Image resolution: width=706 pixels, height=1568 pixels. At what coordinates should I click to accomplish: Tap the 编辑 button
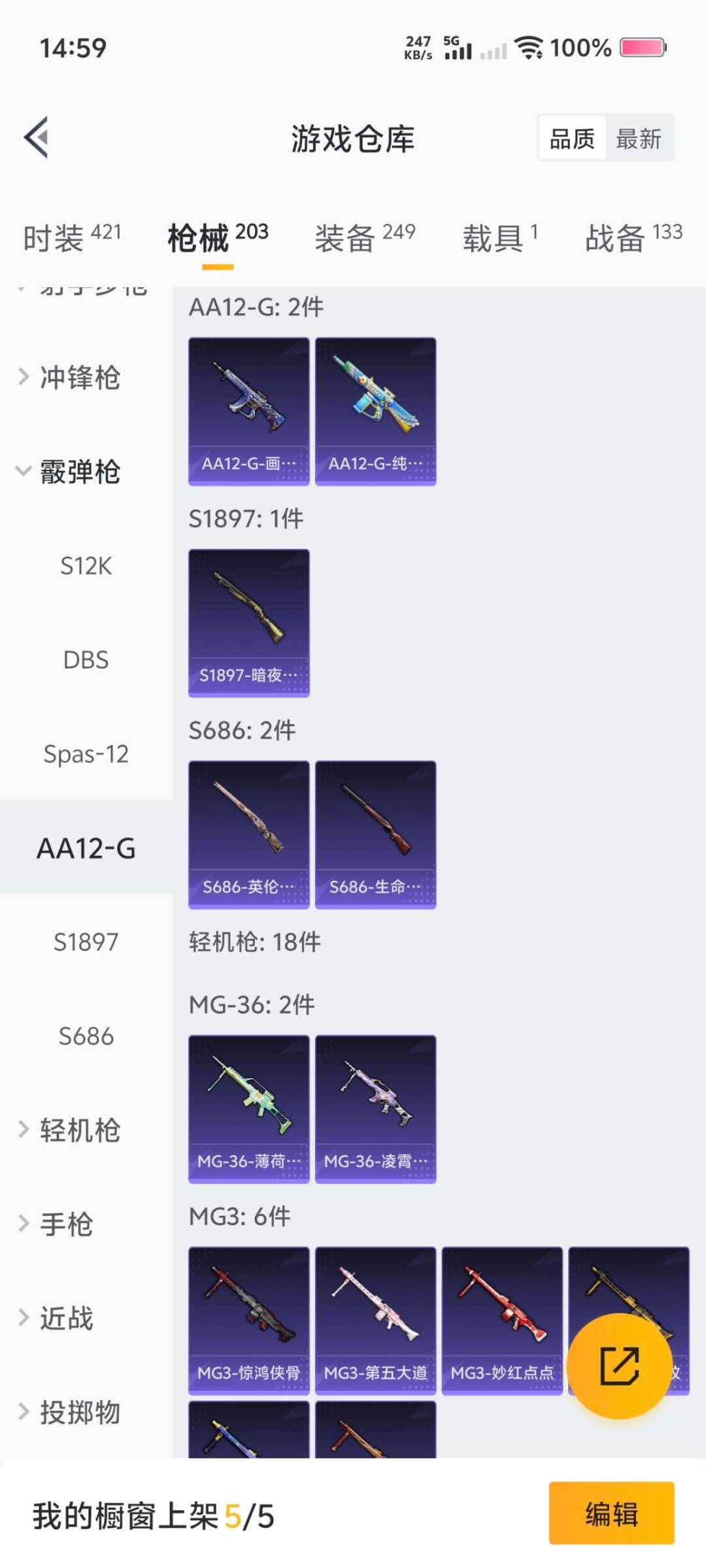coord(612,1516)
